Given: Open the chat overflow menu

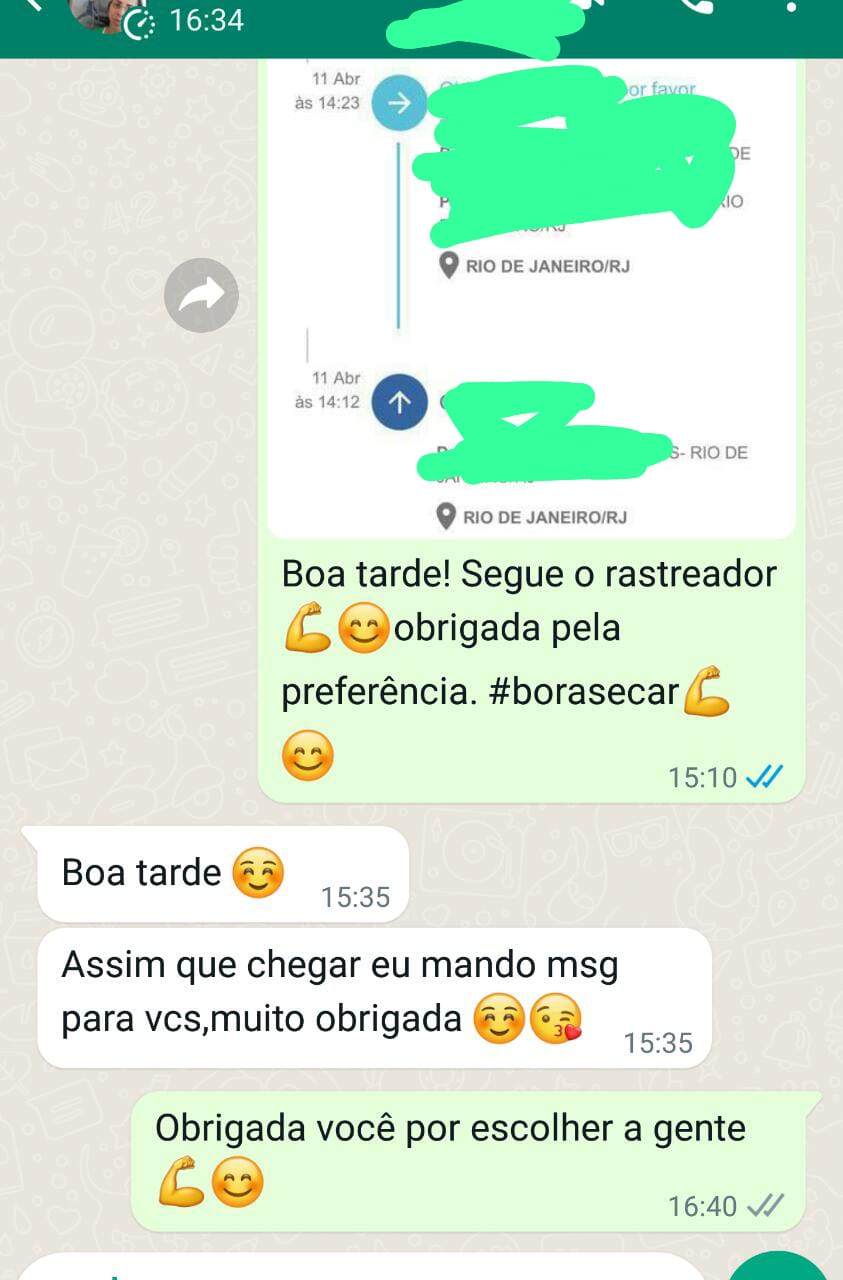Looking at the screenshot, I should pyautogui.click(x=792, y=7).
